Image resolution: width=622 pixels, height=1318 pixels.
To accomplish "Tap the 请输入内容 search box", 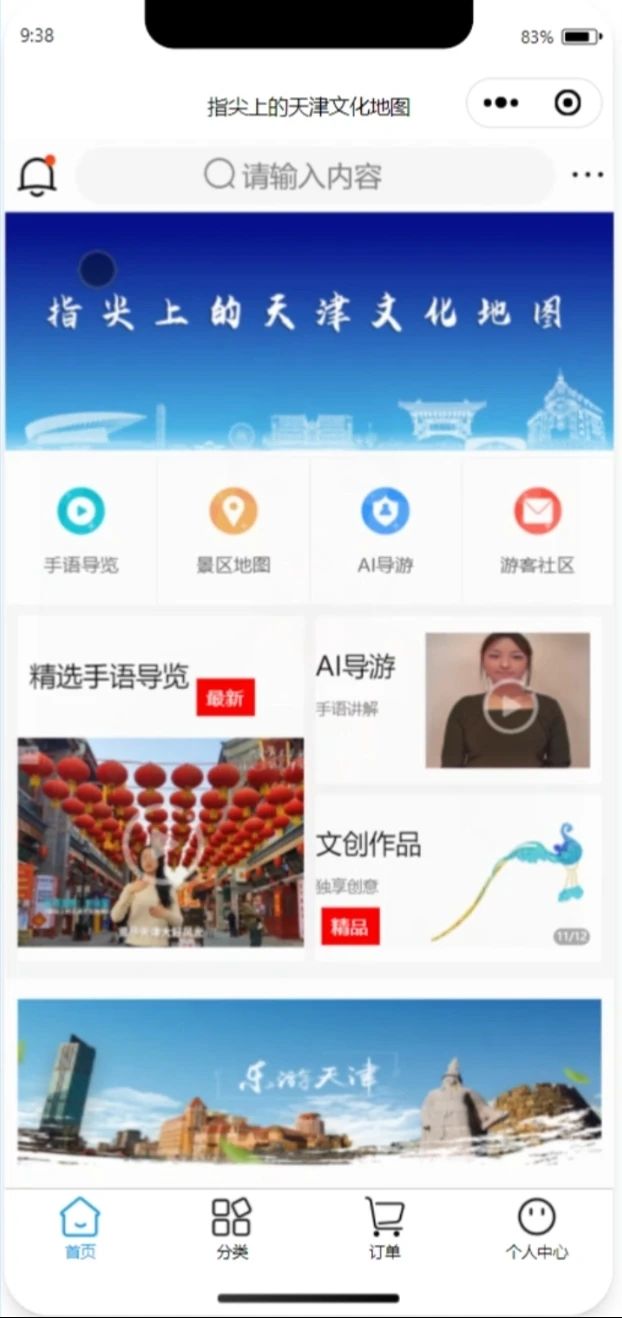I will (314, 177).
